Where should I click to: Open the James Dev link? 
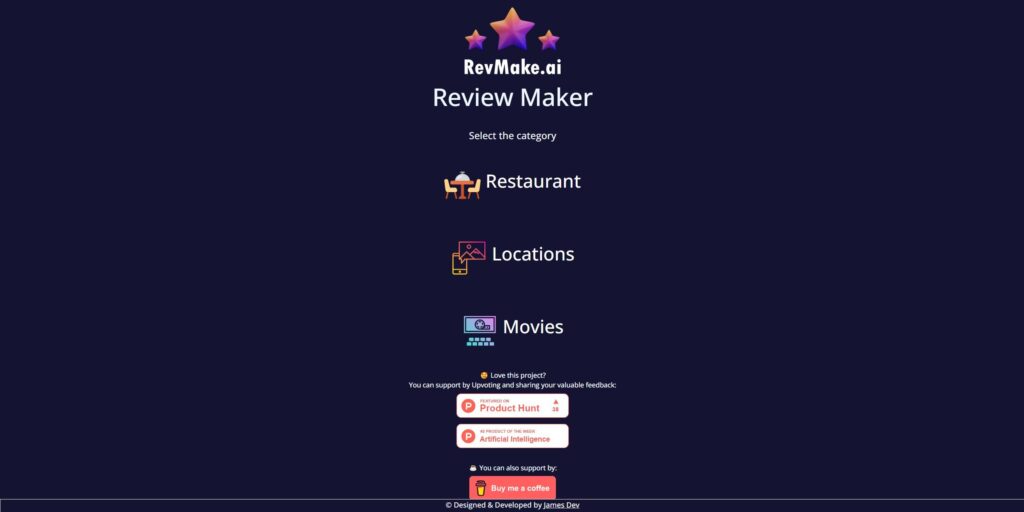[x=561, y=505]
